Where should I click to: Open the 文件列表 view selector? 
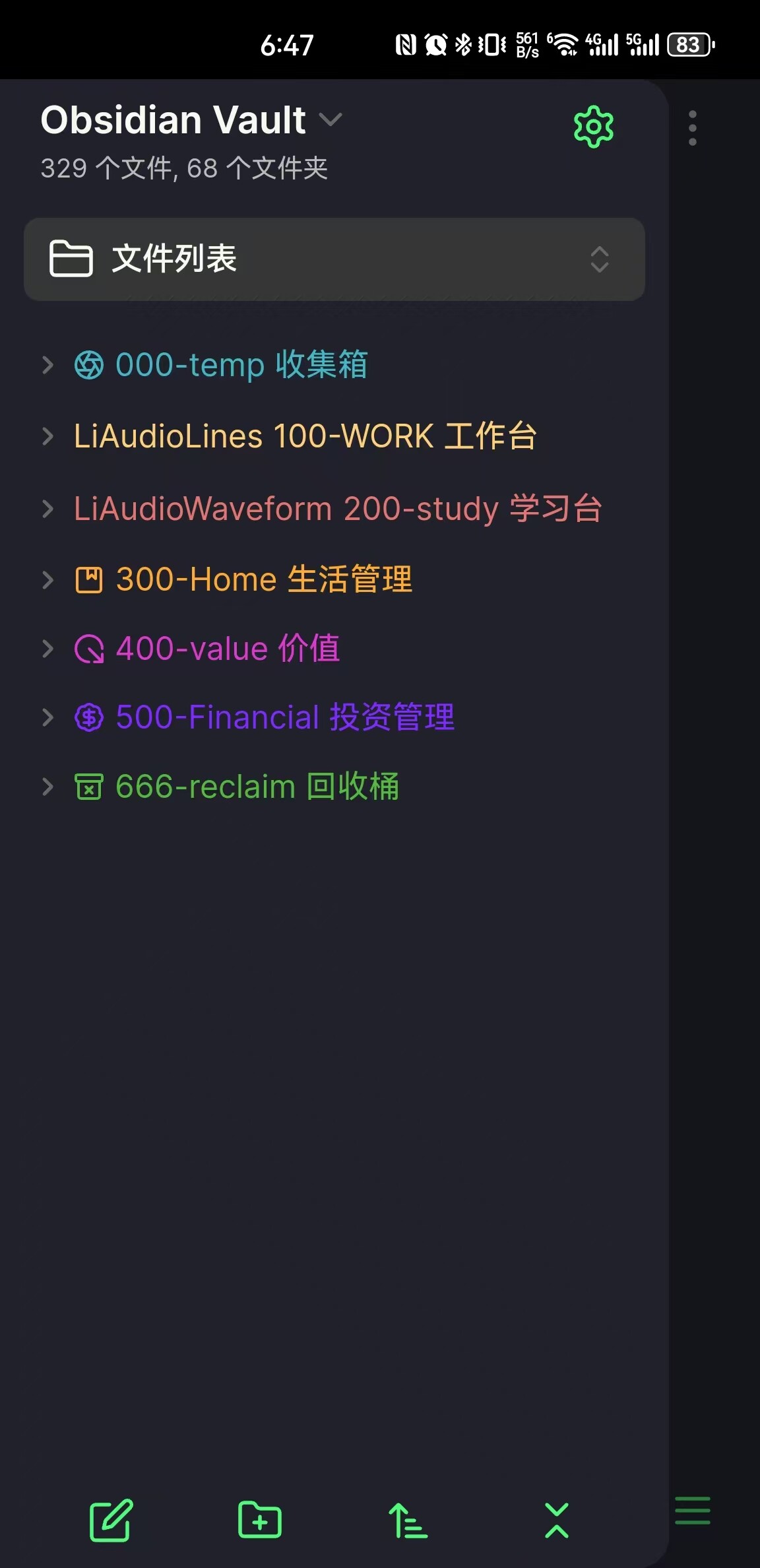click(x=334, y=259)
